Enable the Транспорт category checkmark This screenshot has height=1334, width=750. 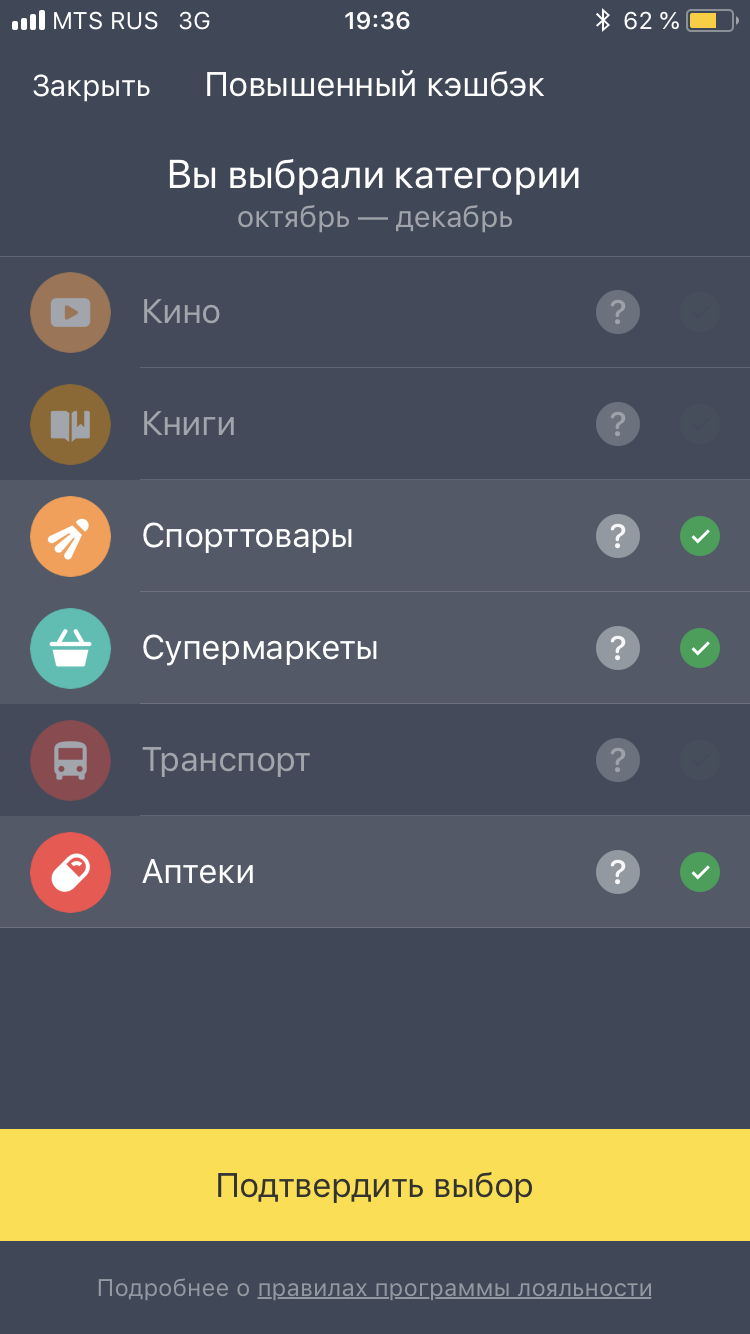pos(700,760)
